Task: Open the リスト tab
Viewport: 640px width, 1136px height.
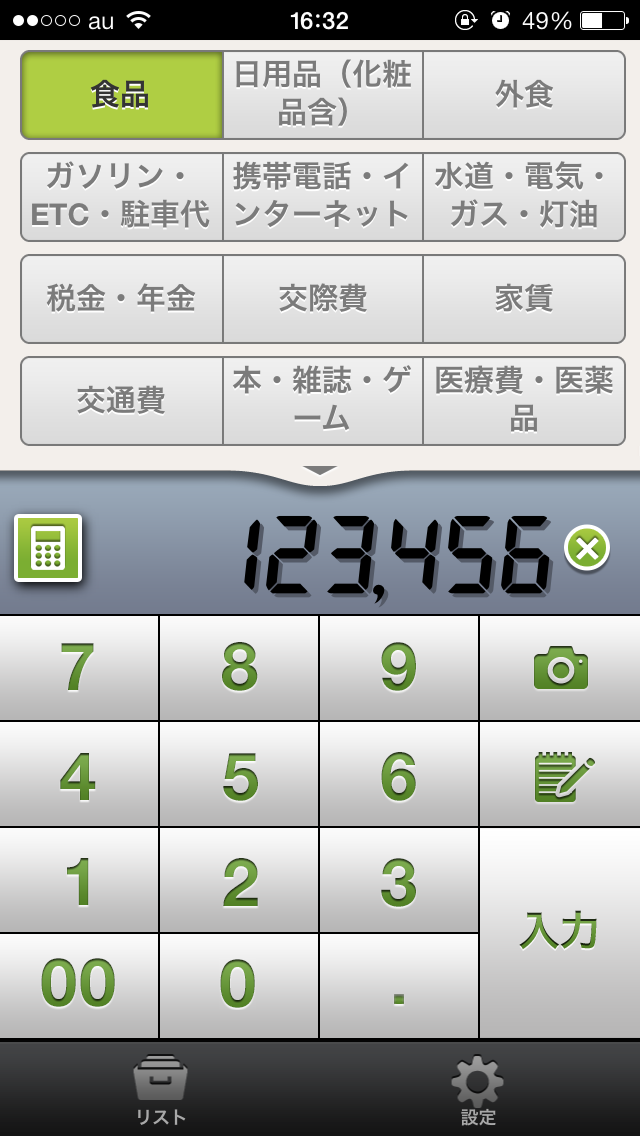Action: [x=160, y=1090]
